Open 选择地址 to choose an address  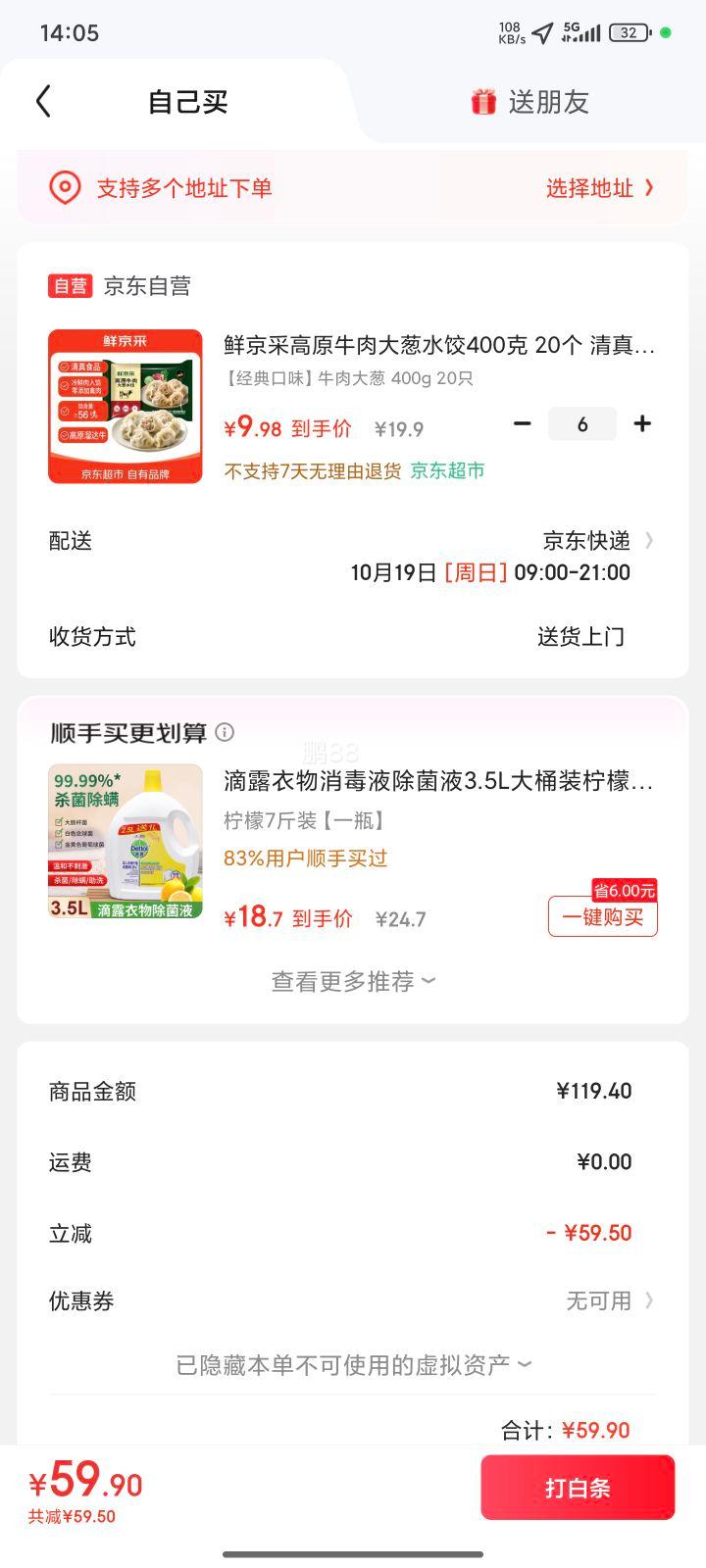(599, 188)
